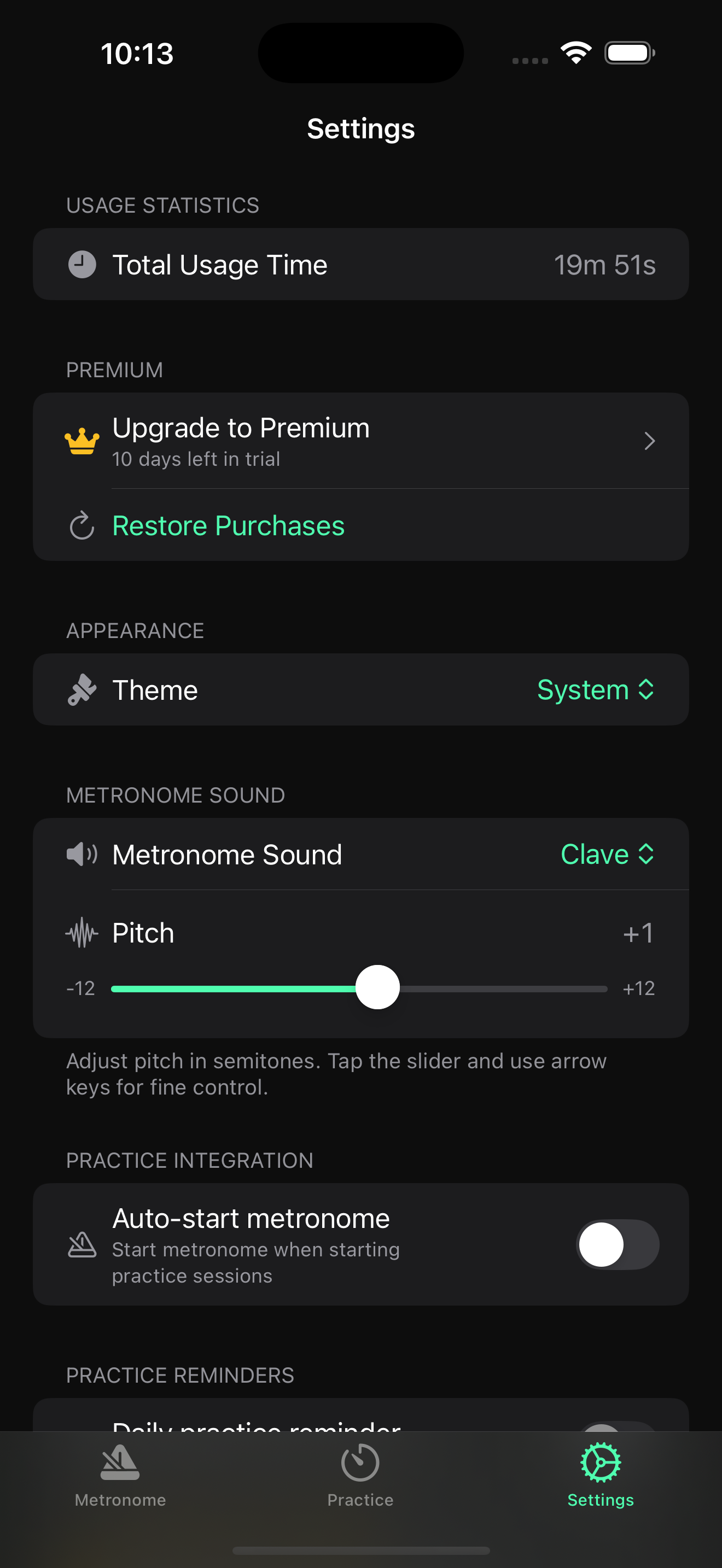722x1568 pixels.
Task: Switch to the Metronome tab
Action: click(119, 1479)
